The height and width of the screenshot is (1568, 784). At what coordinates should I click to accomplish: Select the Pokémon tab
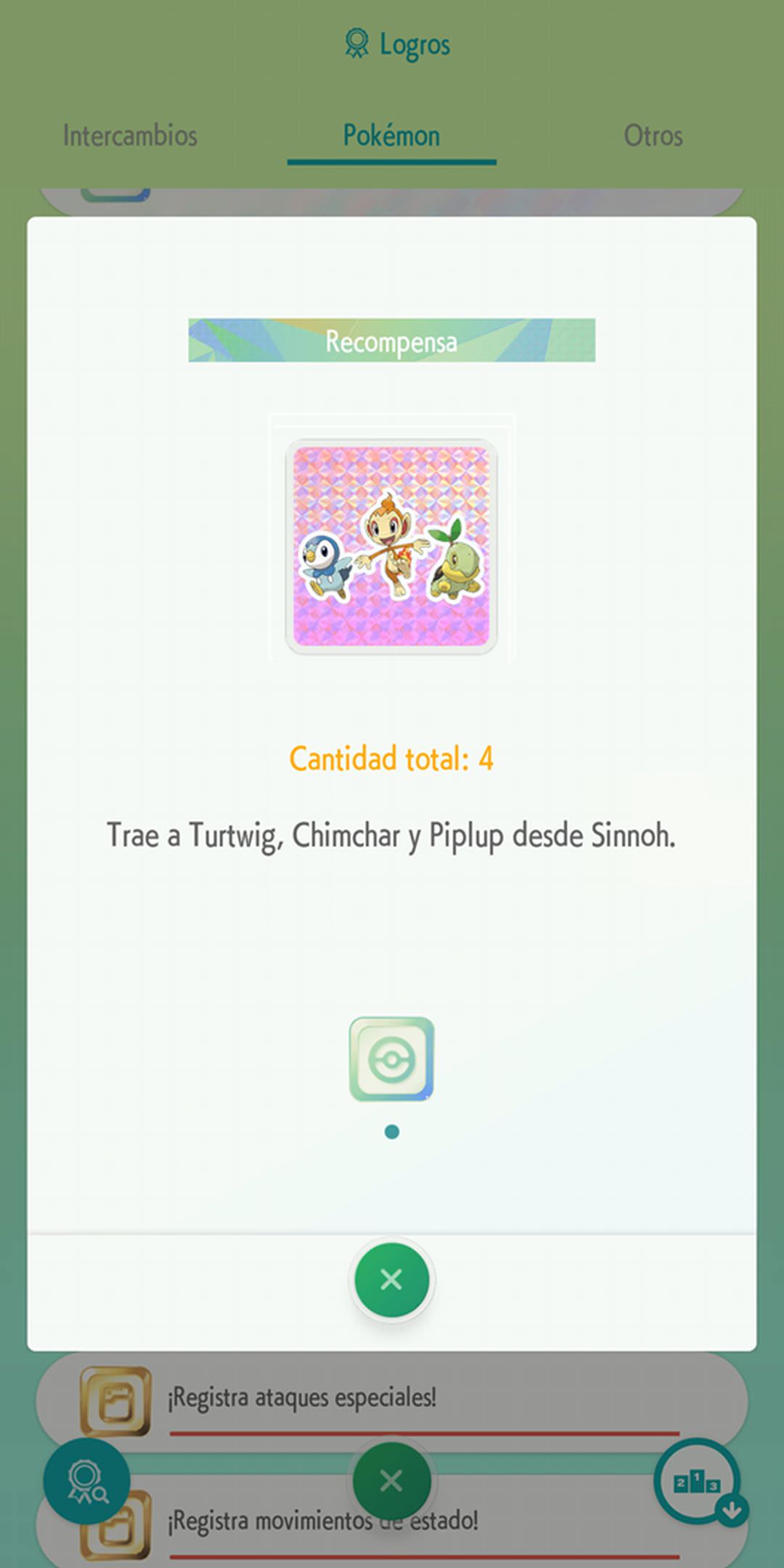coord(391,136)
